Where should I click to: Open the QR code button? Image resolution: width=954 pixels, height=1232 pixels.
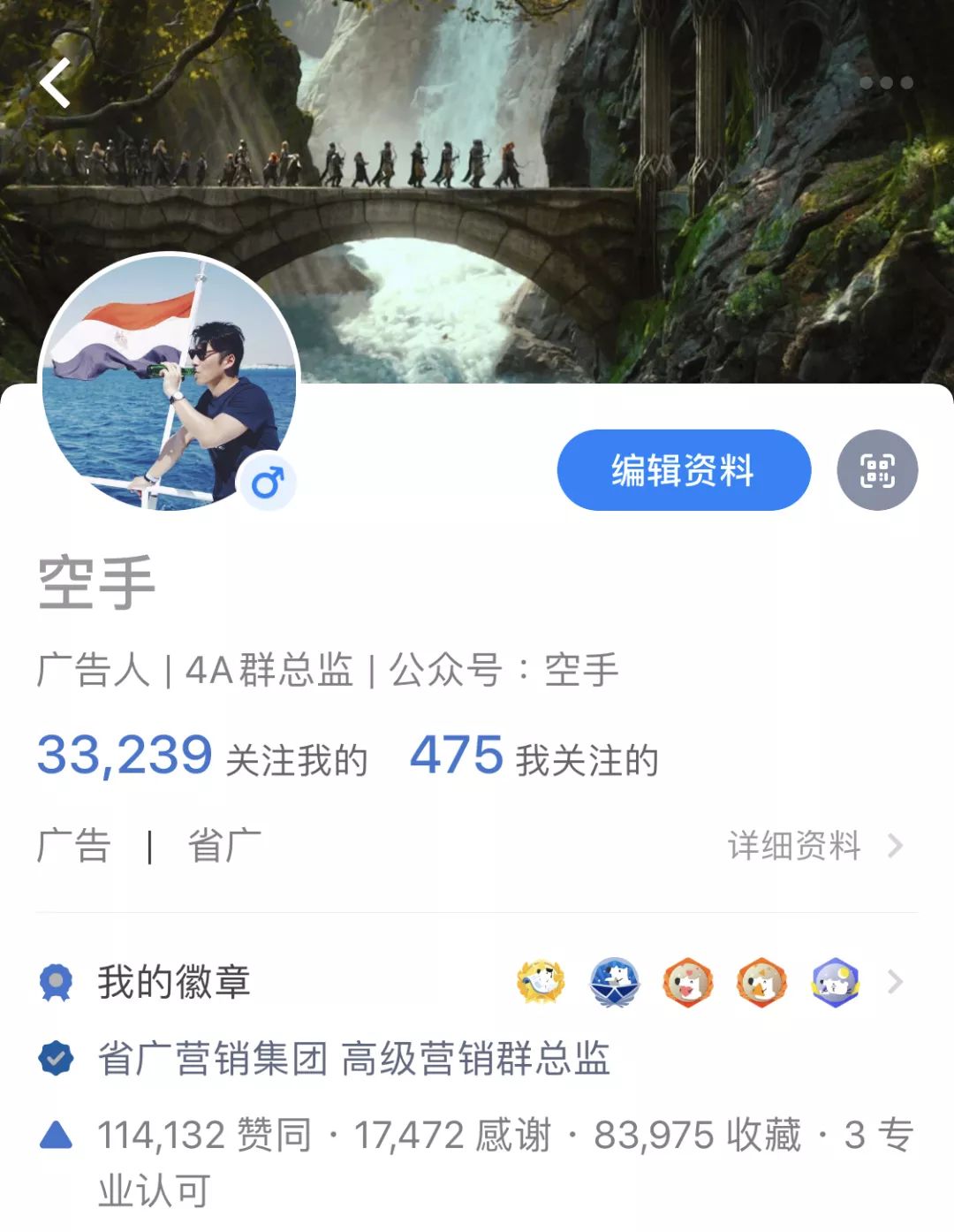(x=877, y=470)
